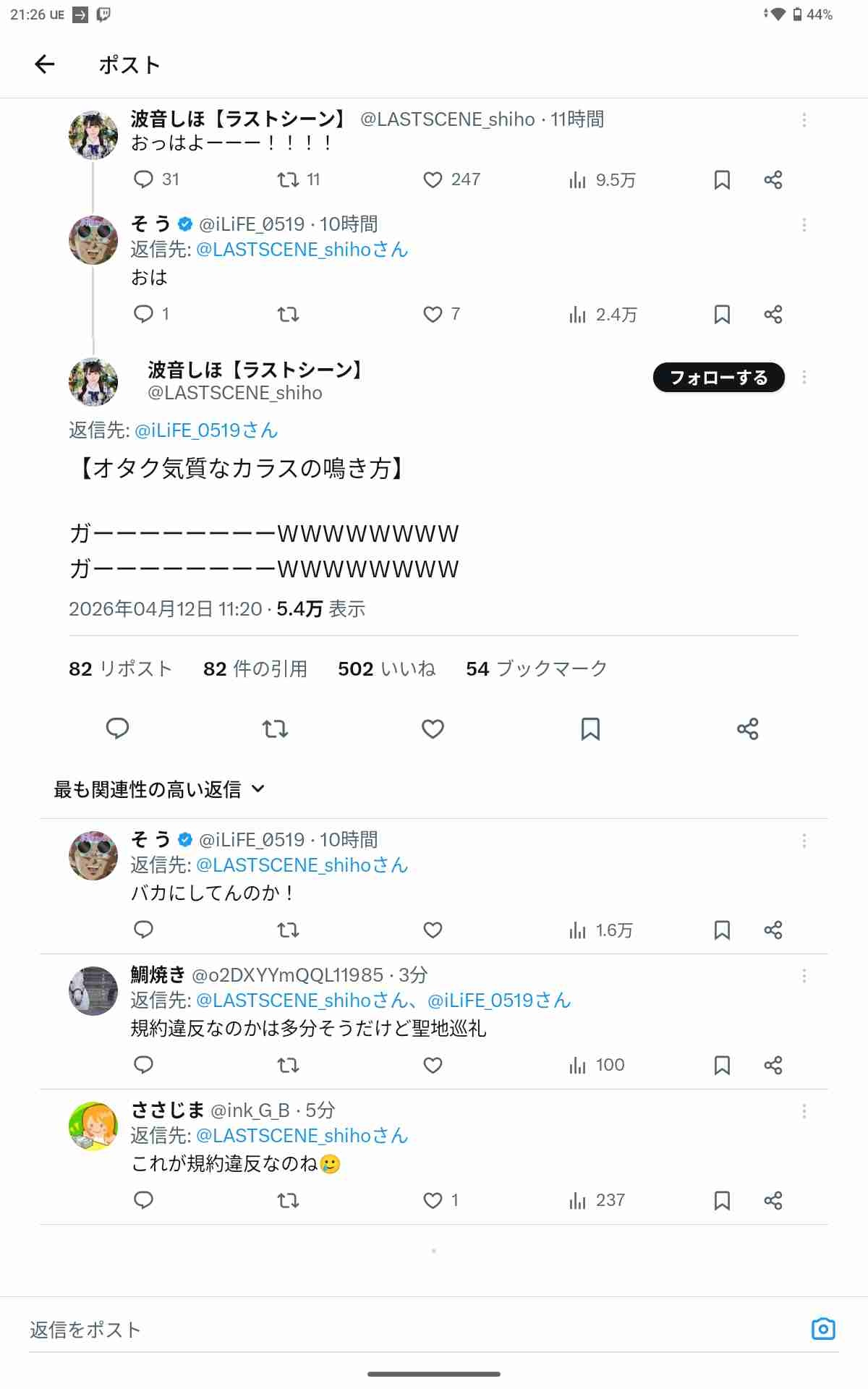Like the main カラスの鳴き方 post
Viewport: 868px width, 1389px height.
(433, 729)
